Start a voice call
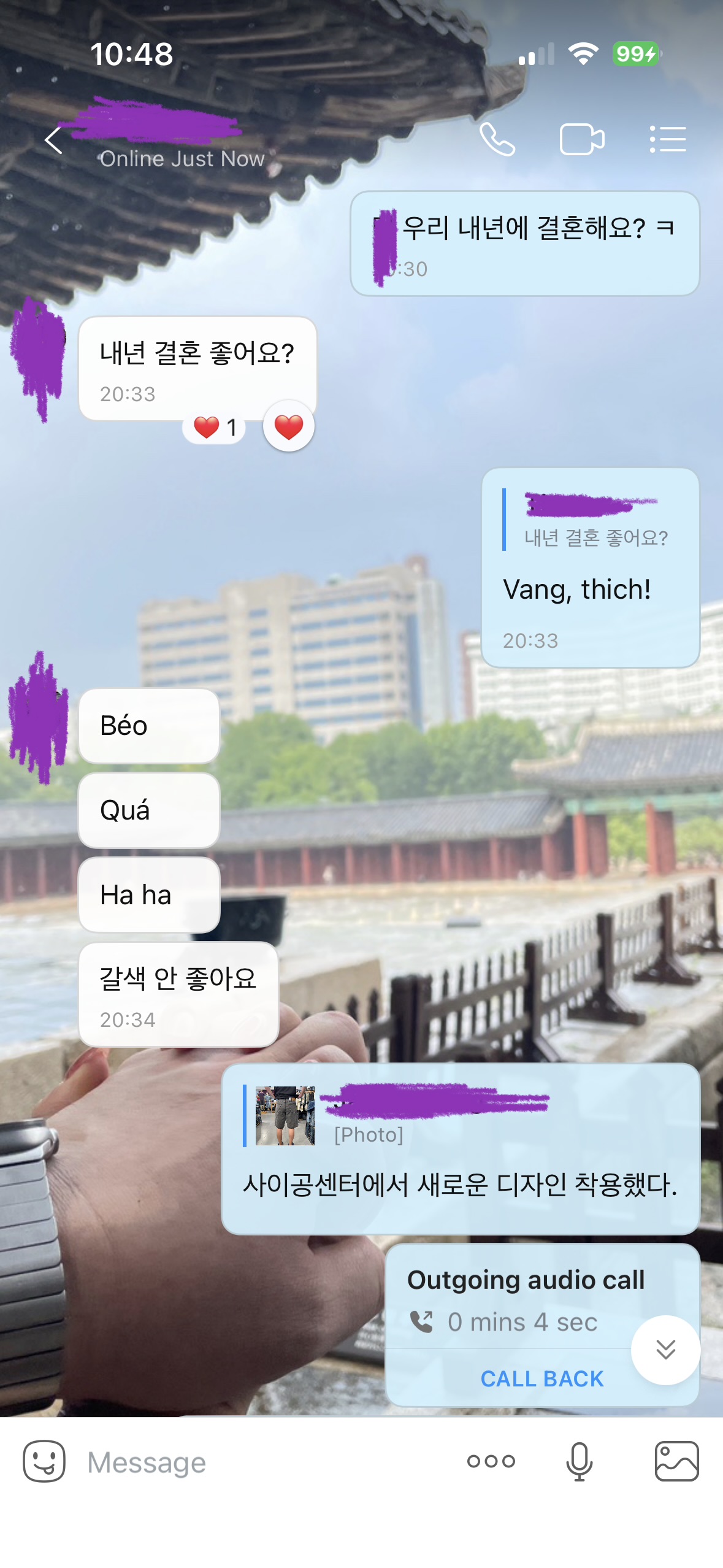723x1568 pixels. pyautogui.click(x=497, y=139)
